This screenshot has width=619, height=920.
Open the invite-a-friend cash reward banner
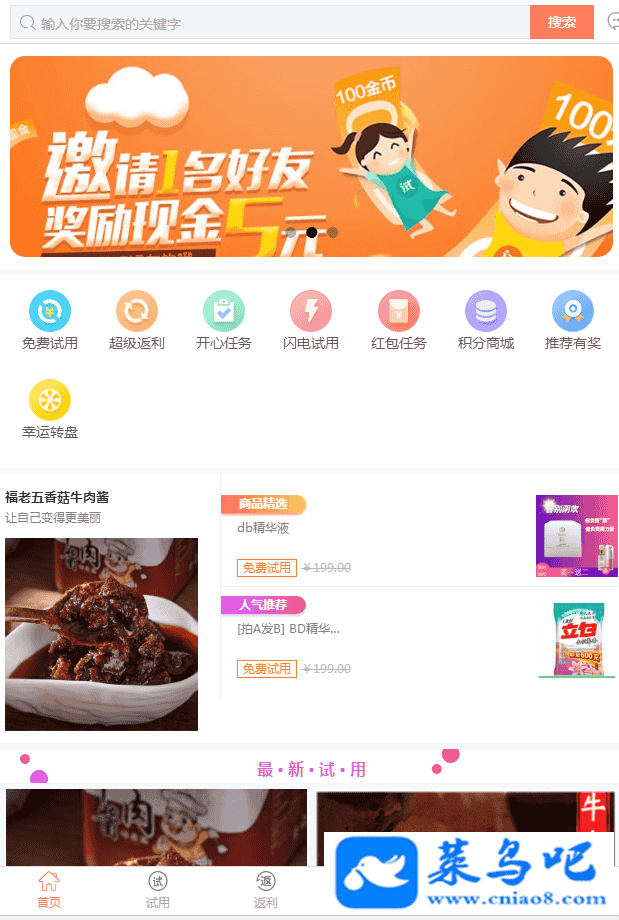[311, 156]
